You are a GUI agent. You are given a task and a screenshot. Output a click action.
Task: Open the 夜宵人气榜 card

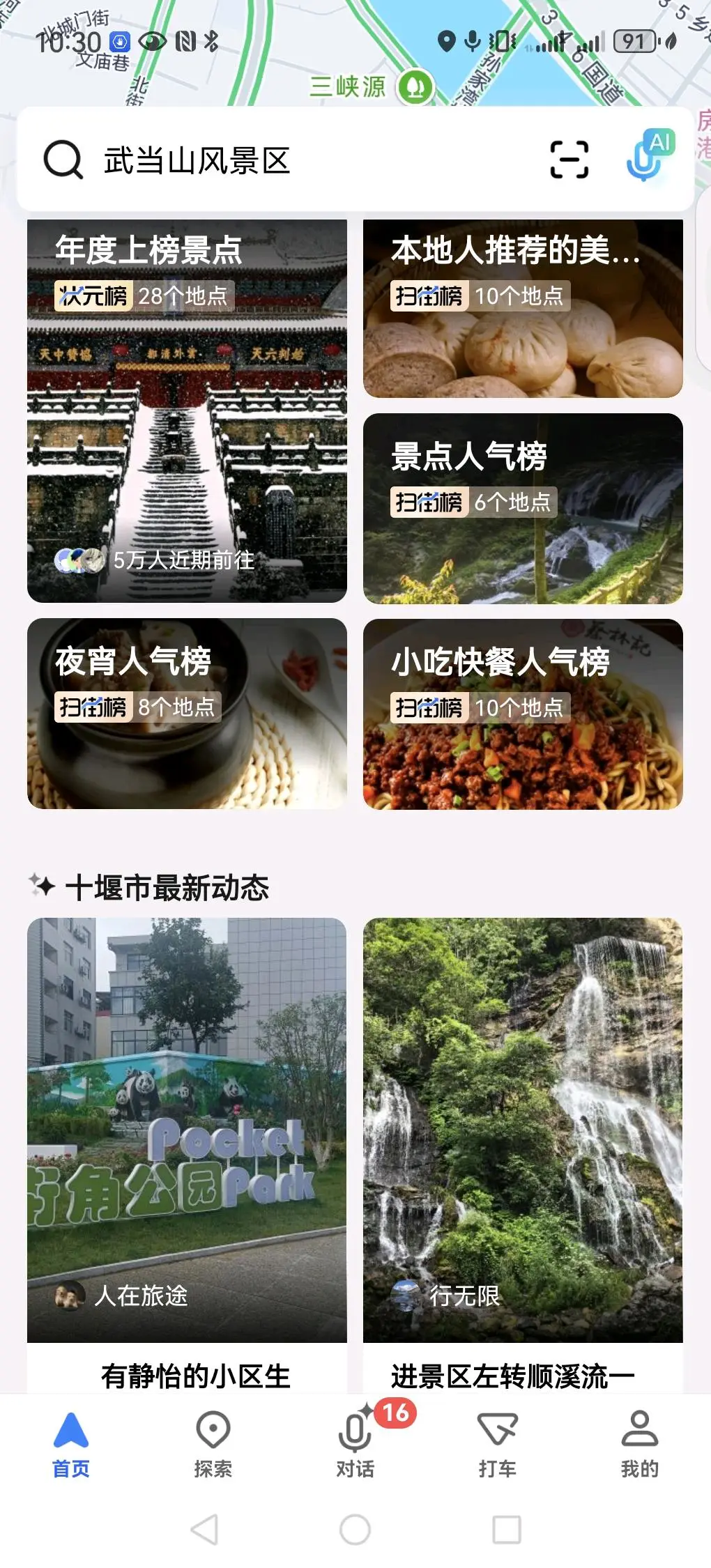(187, 713)
